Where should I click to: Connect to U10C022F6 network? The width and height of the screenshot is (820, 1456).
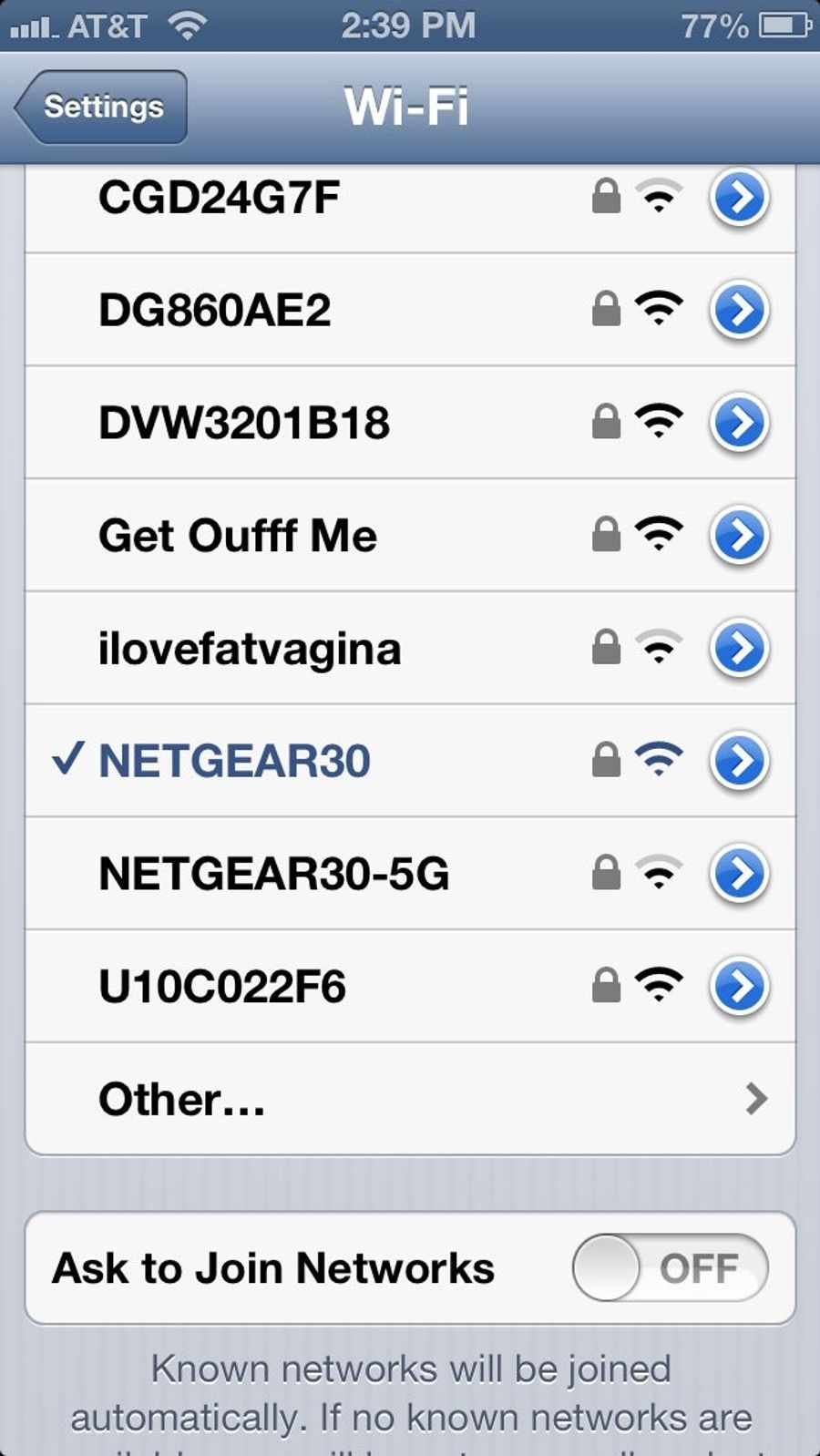pos(222,987)
